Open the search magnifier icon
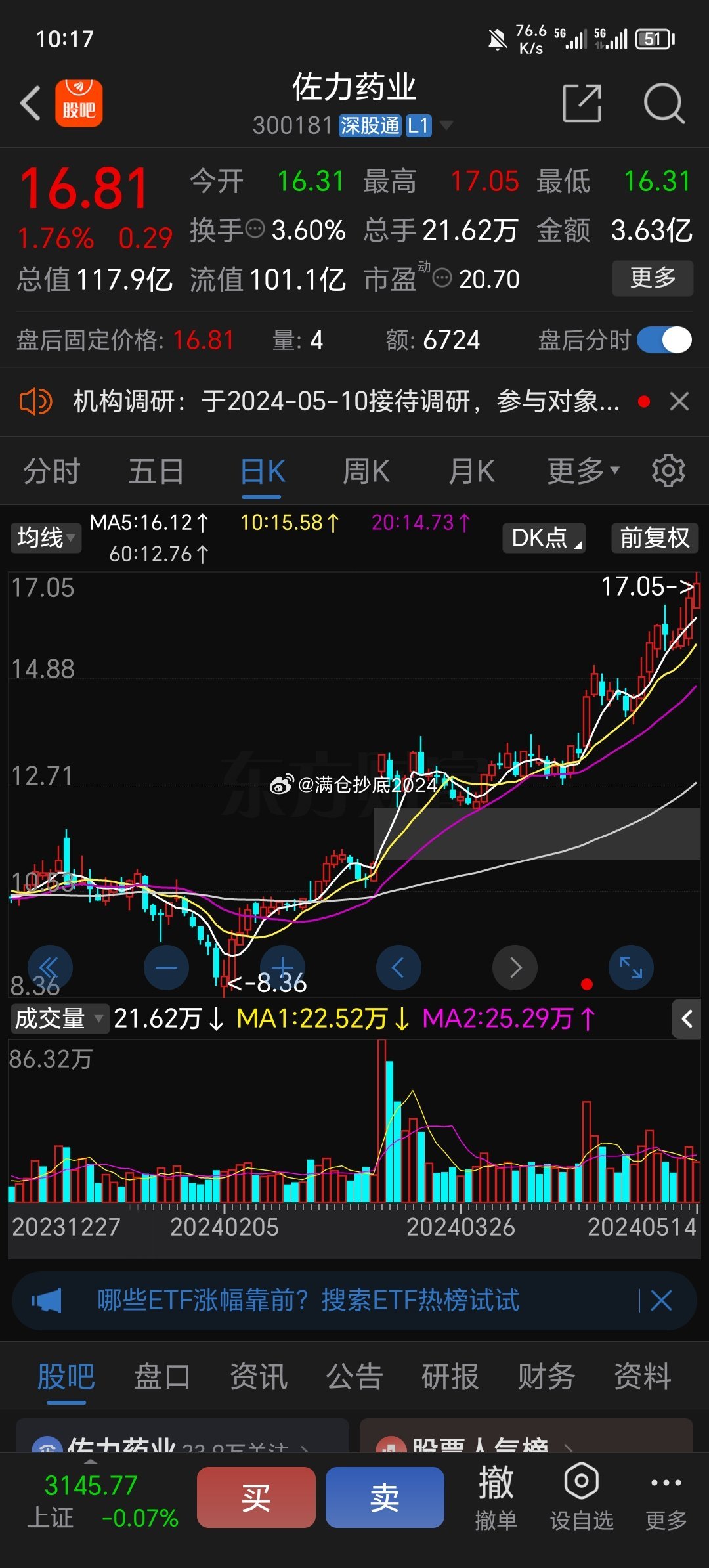The image size is (709, 1568). (x=664, y=103)
